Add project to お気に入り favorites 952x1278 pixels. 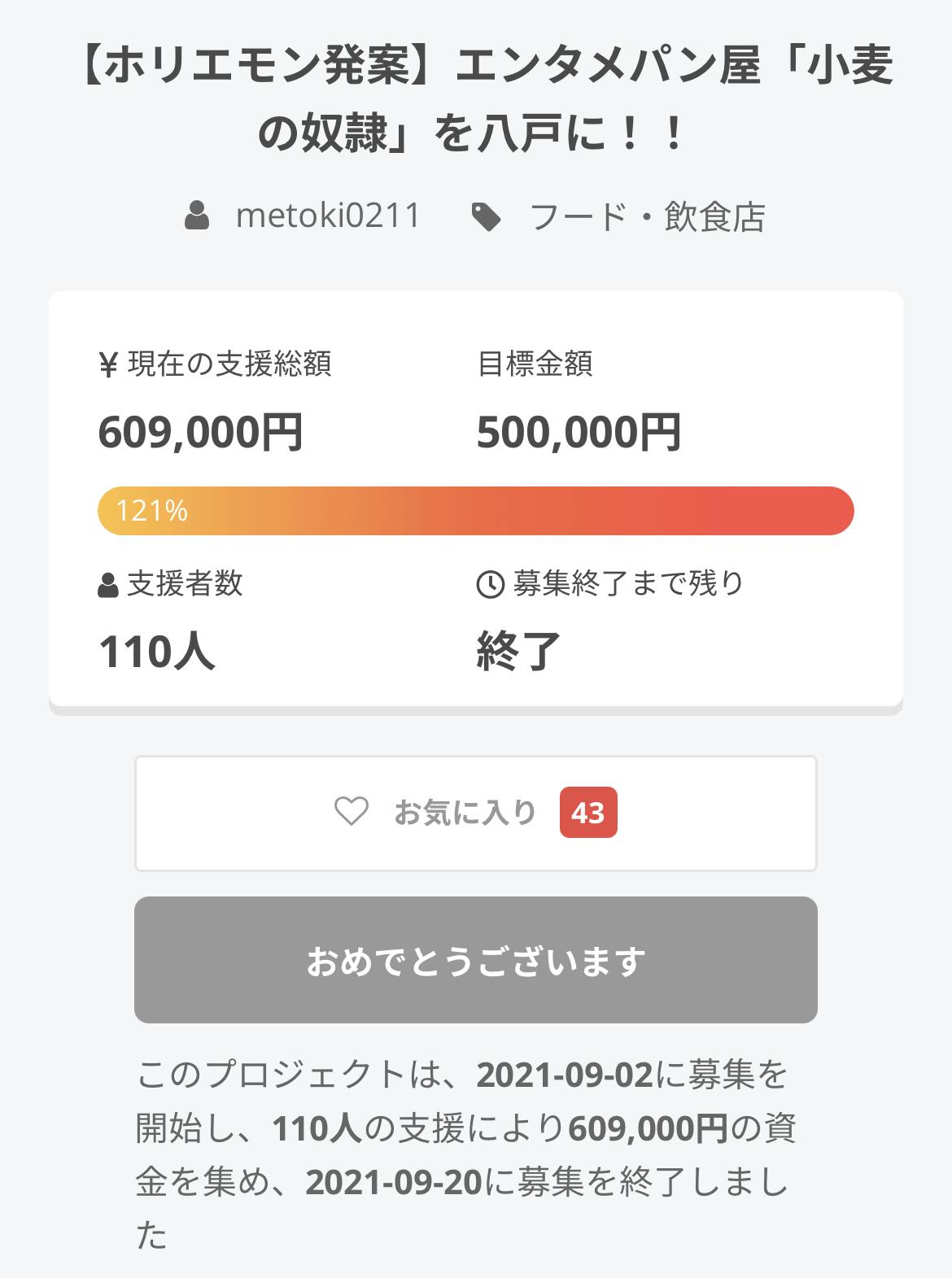click(475, 813)
